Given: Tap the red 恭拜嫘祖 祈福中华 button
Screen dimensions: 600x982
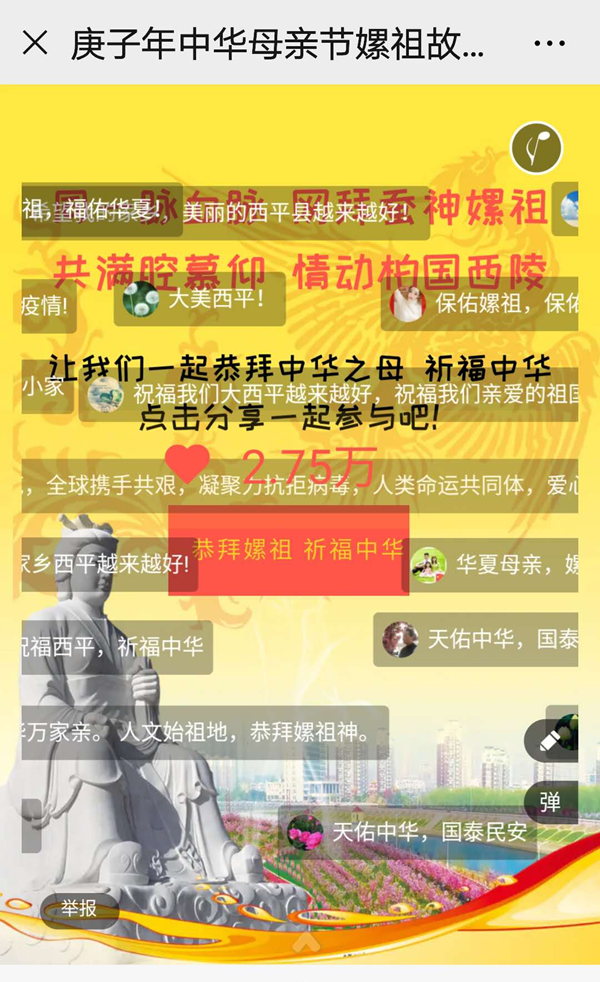Looking at the screenshot, I should [x=288, y=550].
